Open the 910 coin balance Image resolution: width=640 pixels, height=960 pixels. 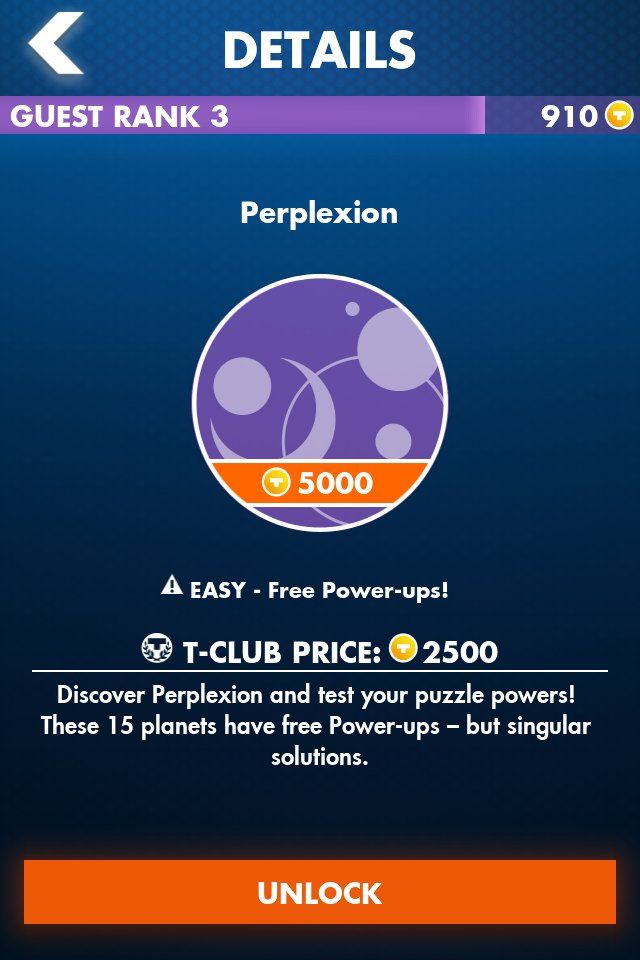pyautogui.click(x=585, y=116)
